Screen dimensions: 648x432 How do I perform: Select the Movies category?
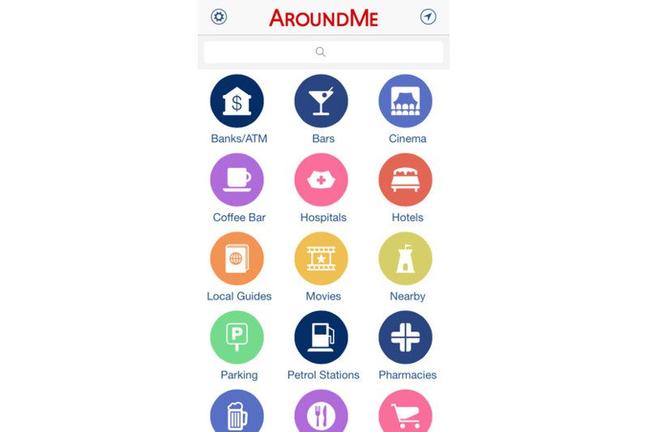[322, 259]
